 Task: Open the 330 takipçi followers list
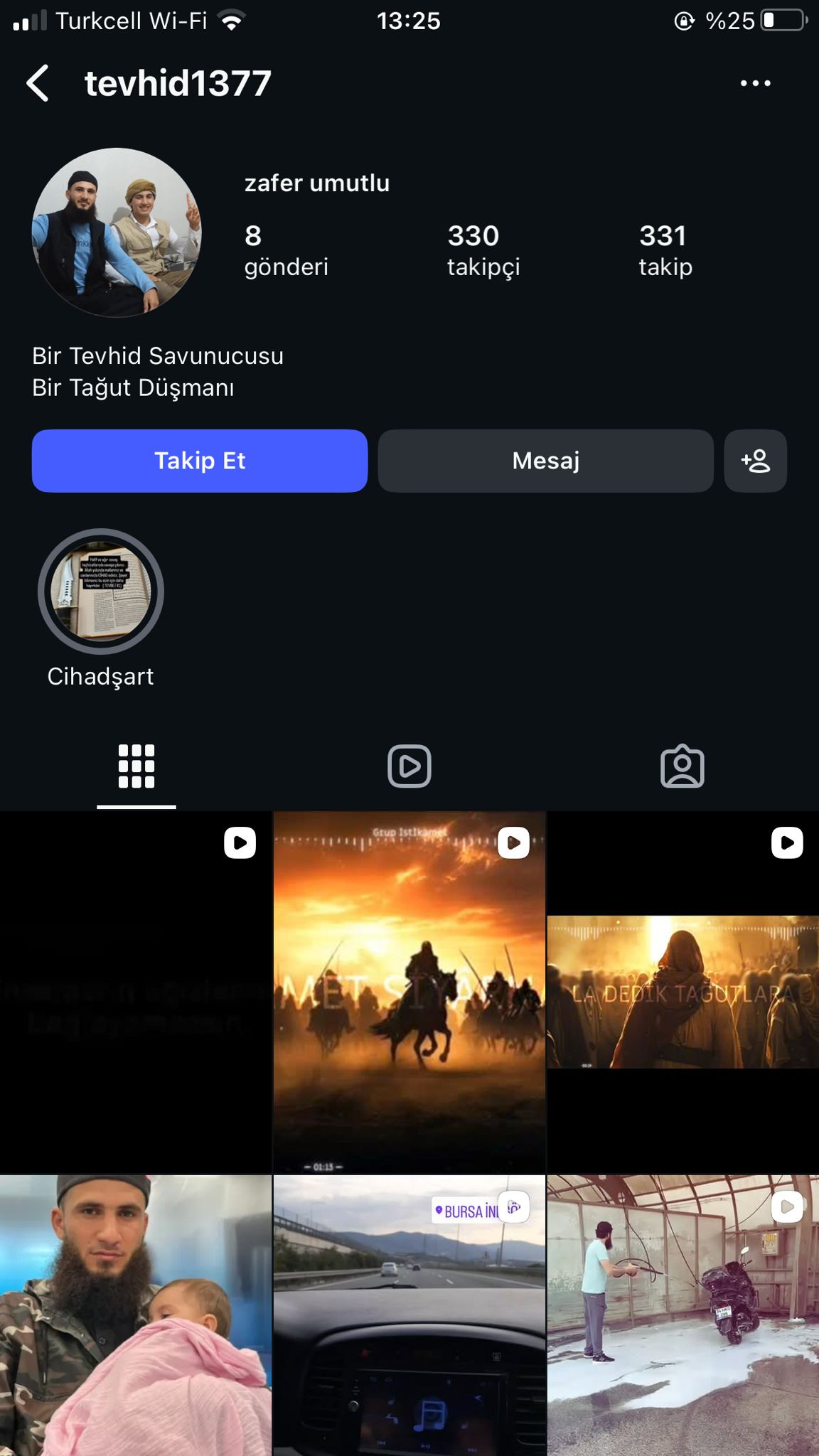483,250
